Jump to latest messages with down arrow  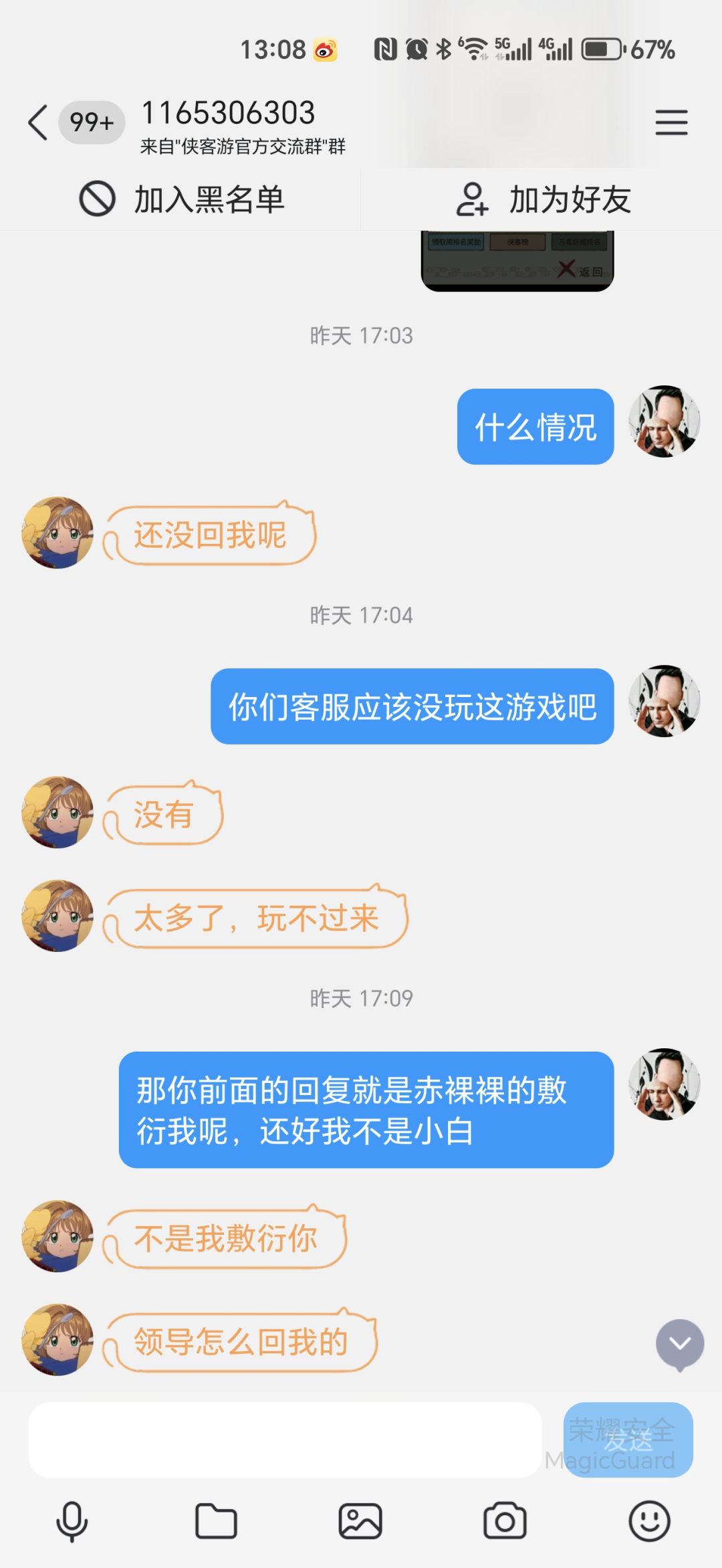680,1345
